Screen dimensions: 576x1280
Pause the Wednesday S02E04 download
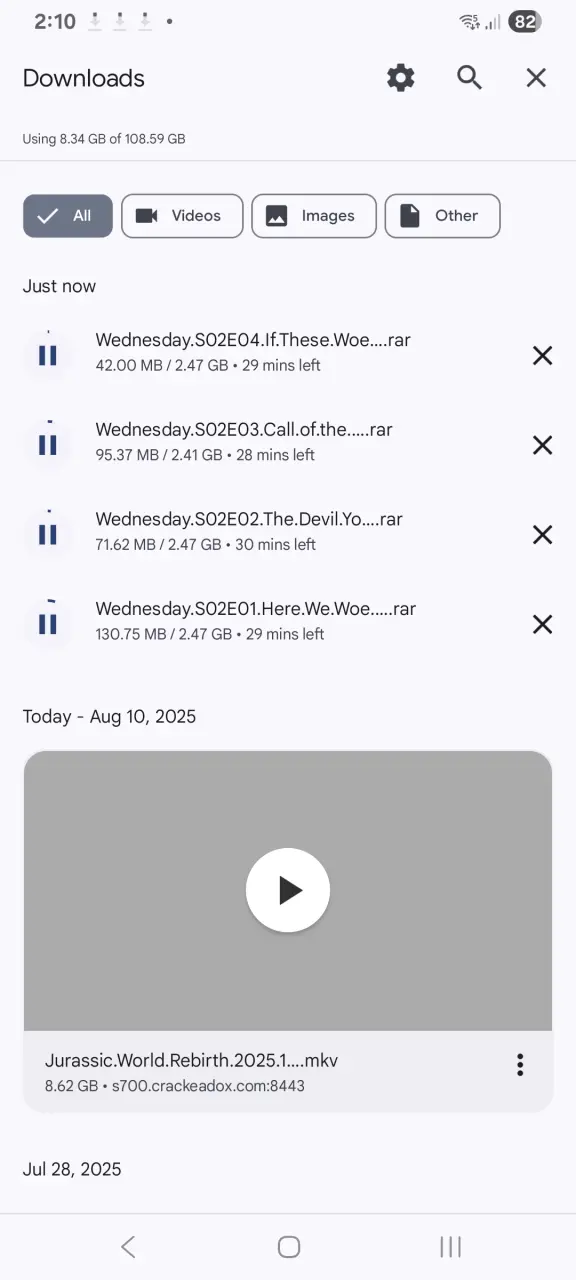(x=47, y=355)
